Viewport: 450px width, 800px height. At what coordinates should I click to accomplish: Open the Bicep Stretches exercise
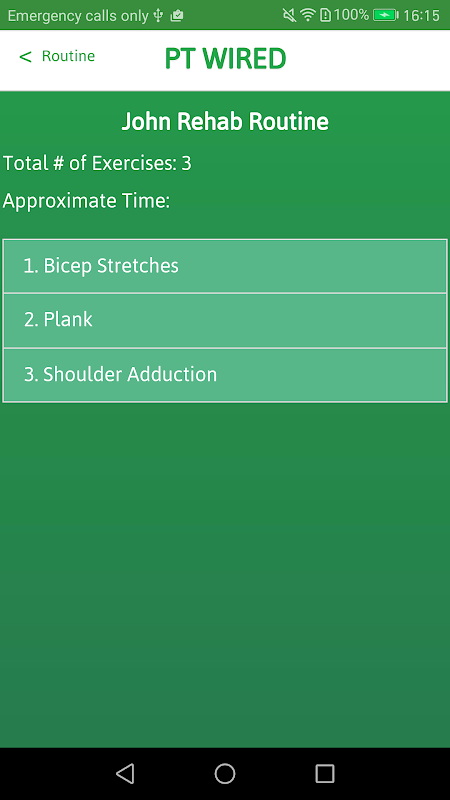coord(225,266)
